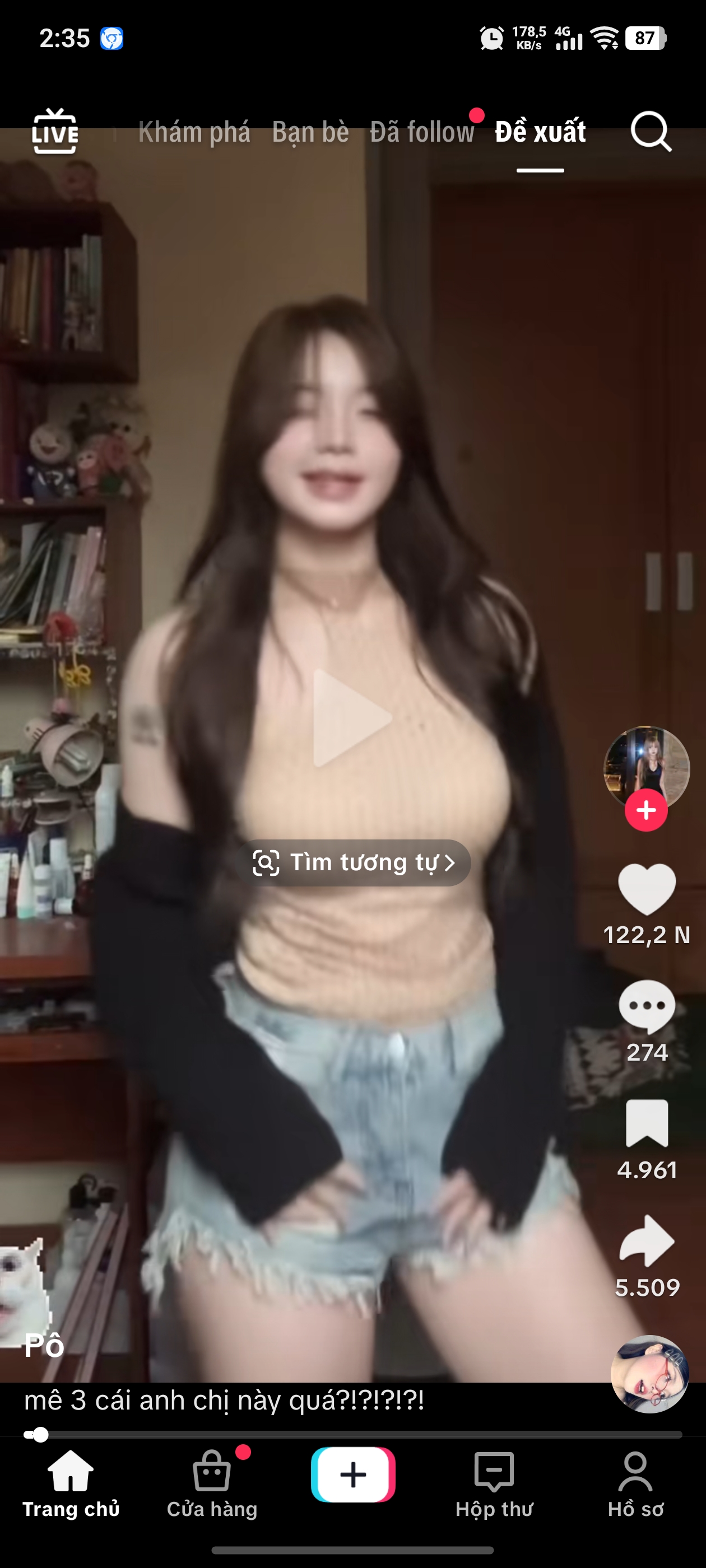This screenshot has height=1568, width=706.
Task: Open the Cửa hàng shop tab
Action: pos(212,1483)
